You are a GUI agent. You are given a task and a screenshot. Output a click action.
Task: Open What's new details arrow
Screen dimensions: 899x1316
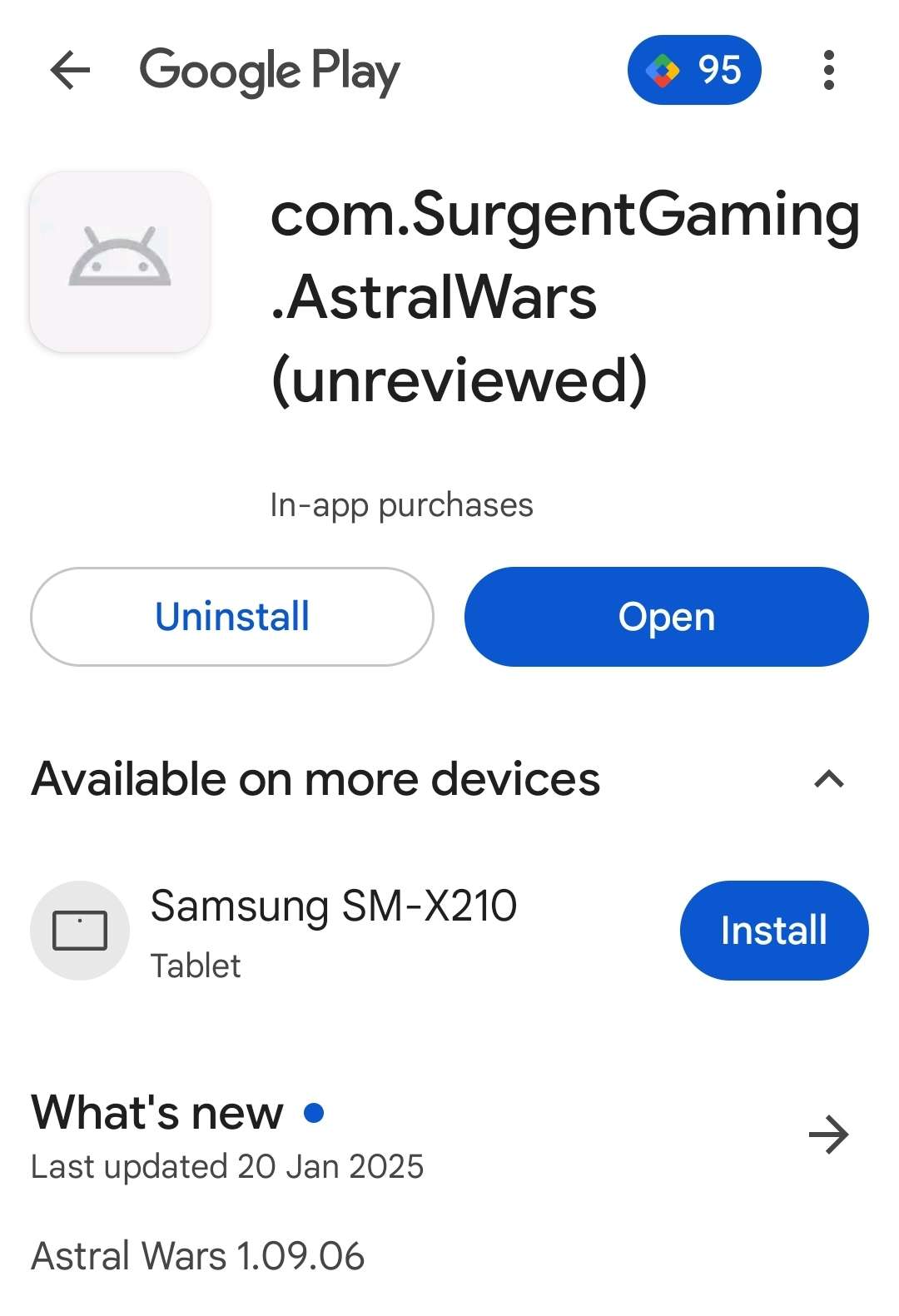[828, 1135]
